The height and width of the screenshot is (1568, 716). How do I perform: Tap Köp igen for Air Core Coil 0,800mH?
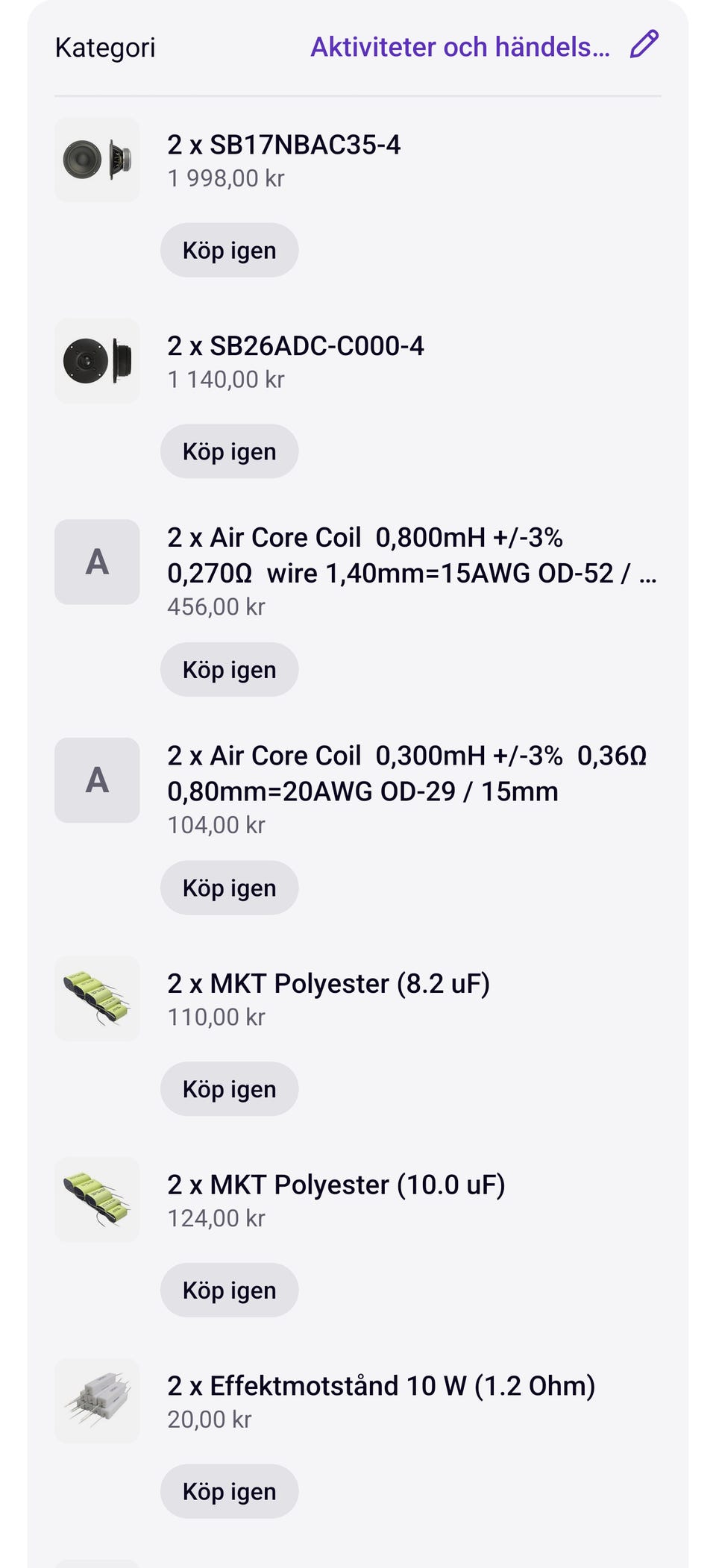(229, 669)
